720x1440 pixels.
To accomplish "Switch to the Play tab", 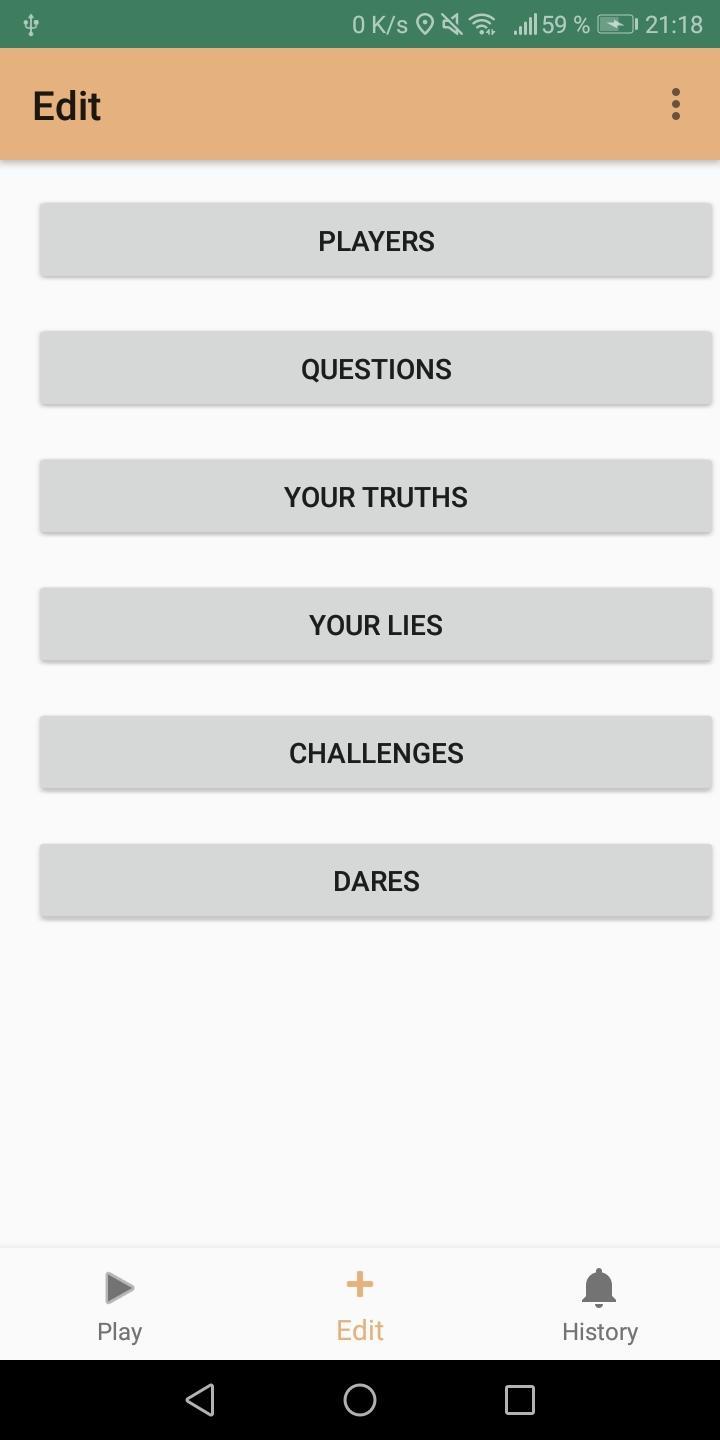I will point(120,1305).
